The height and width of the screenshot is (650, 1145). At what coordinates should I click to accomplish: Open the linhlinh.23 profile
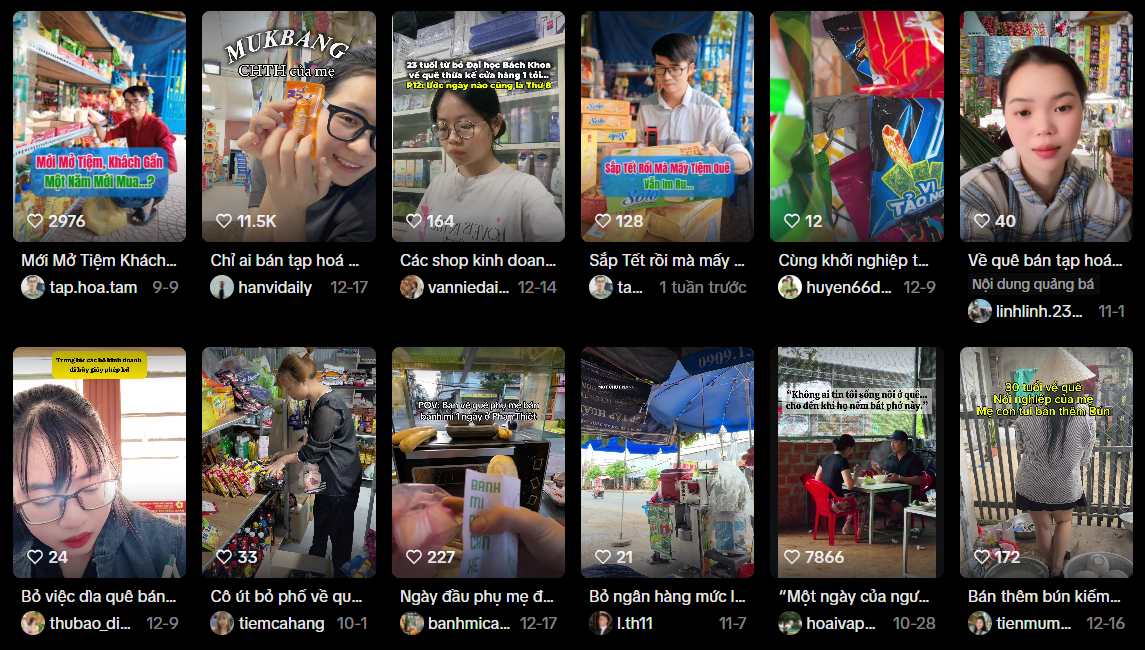(x=1038, y=311)
